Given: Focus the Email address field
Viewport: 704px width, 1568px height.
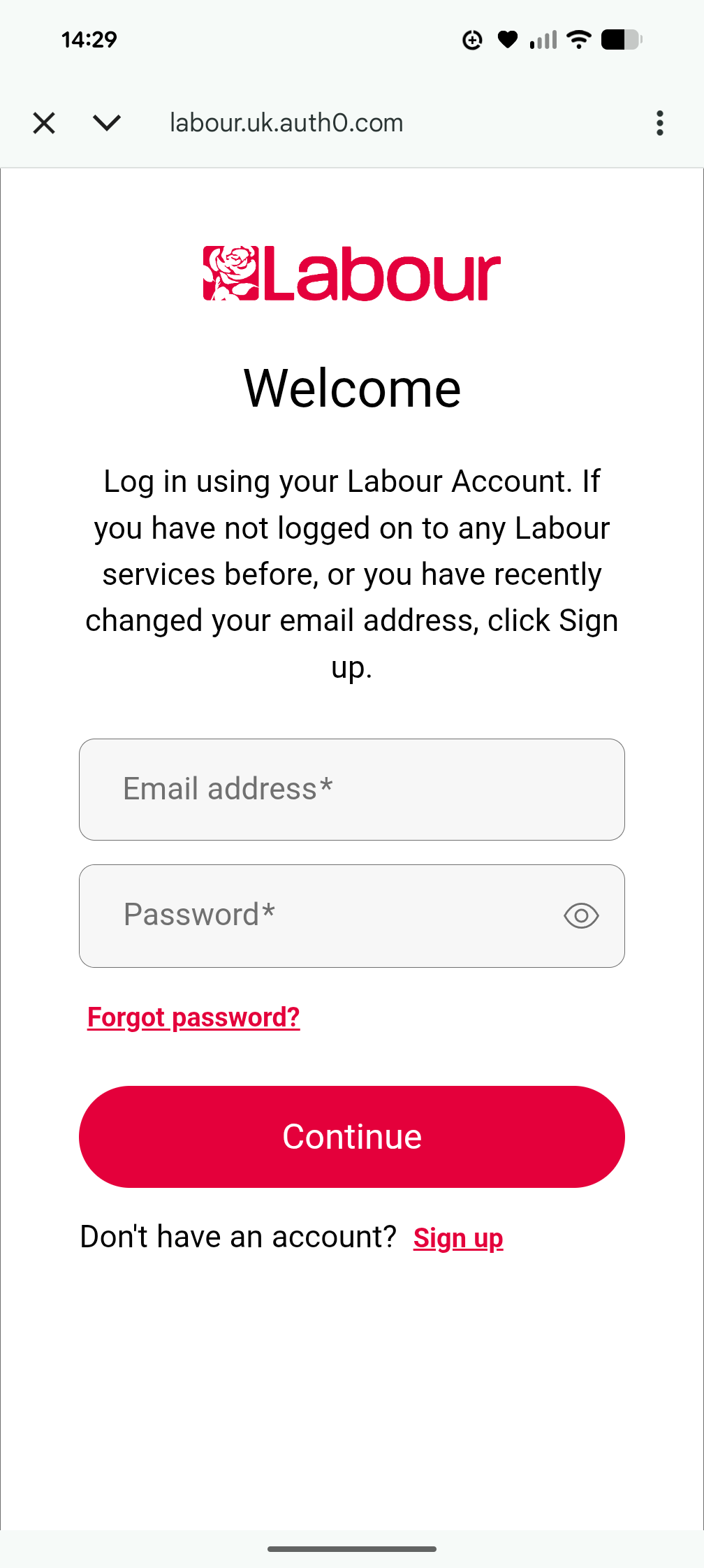Looking at the screenshot, I should (x=352, y=790).
